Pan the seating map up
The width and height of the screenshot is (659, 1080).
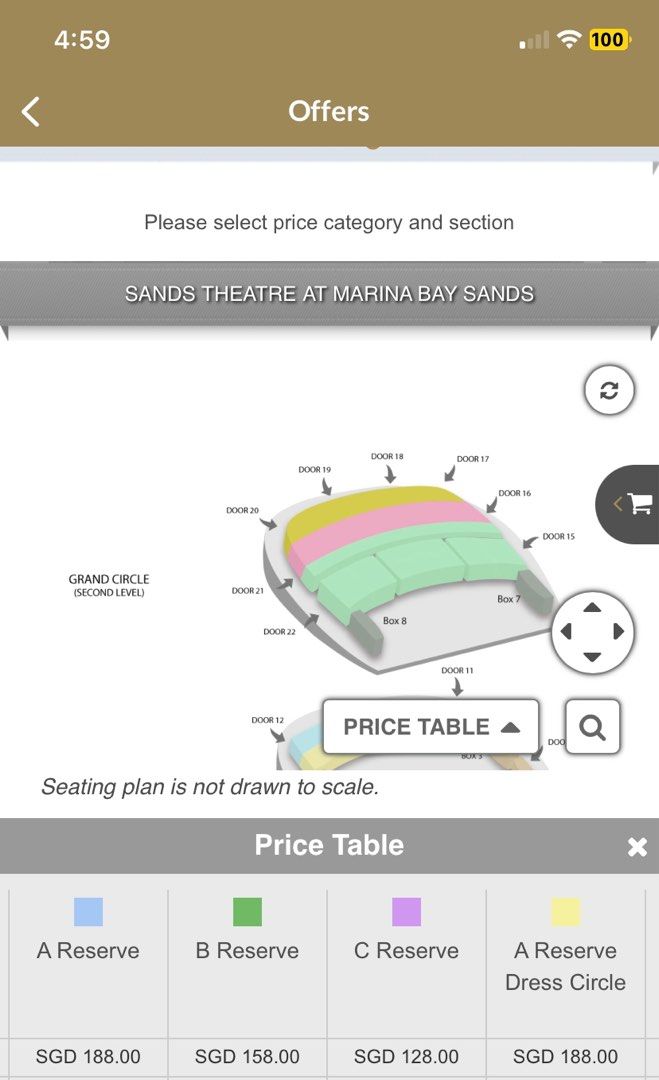[592, 606]
